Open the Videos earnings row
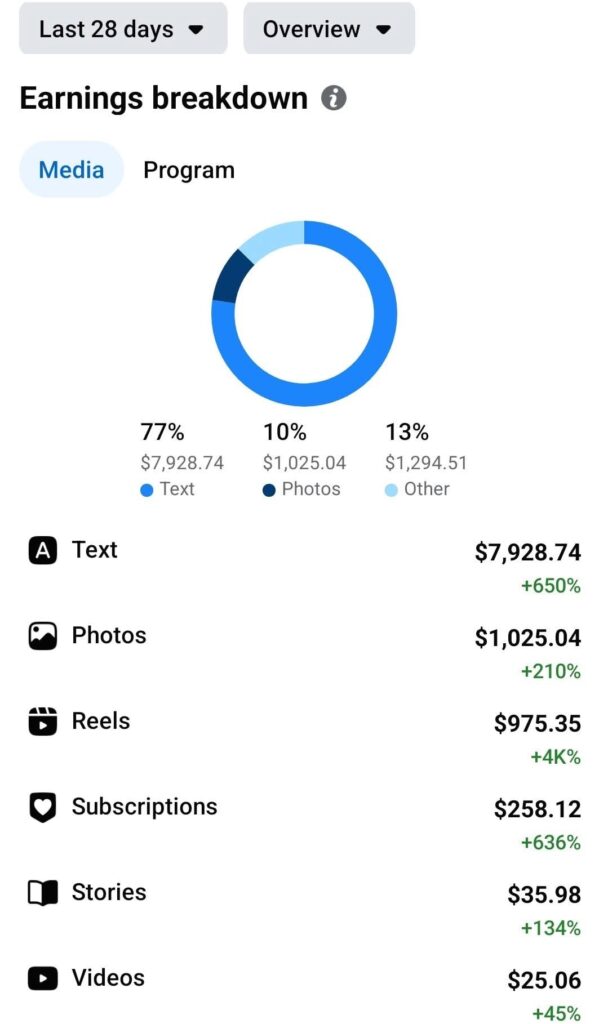Screen dimensions: 608x1024 tap(304, 991)
